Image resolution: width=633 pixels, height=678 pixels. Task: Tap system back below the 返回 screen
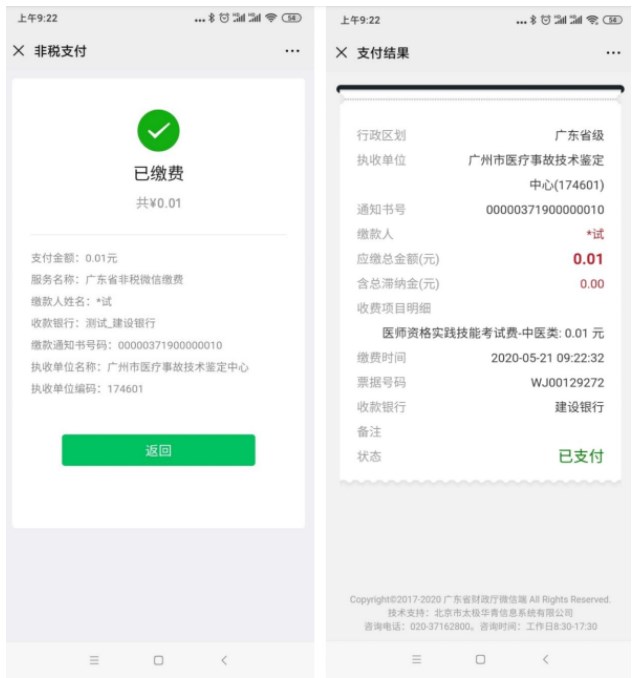(x=224, y=660)
